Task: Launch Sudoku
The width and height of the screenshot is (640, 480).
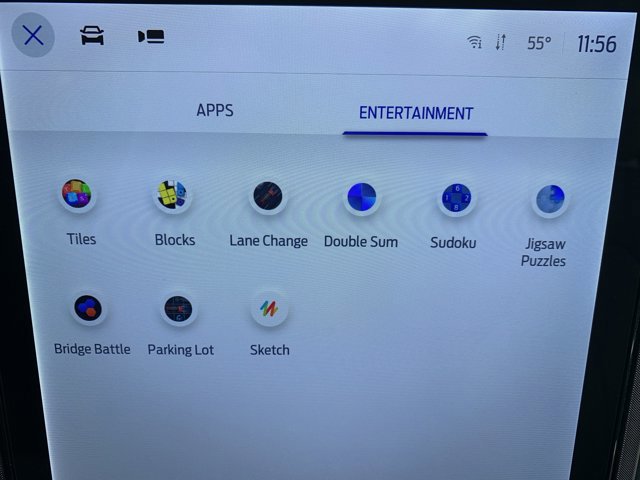Action: pos(454,199)
